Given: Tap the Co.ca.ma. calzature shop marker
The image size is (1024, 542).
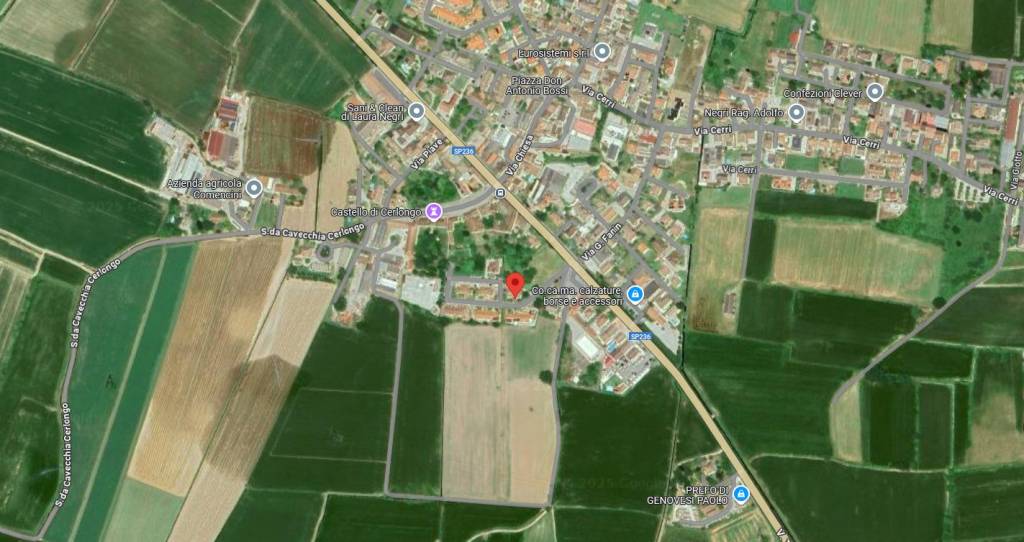Looking at the screenshot, I should (634, 295).
